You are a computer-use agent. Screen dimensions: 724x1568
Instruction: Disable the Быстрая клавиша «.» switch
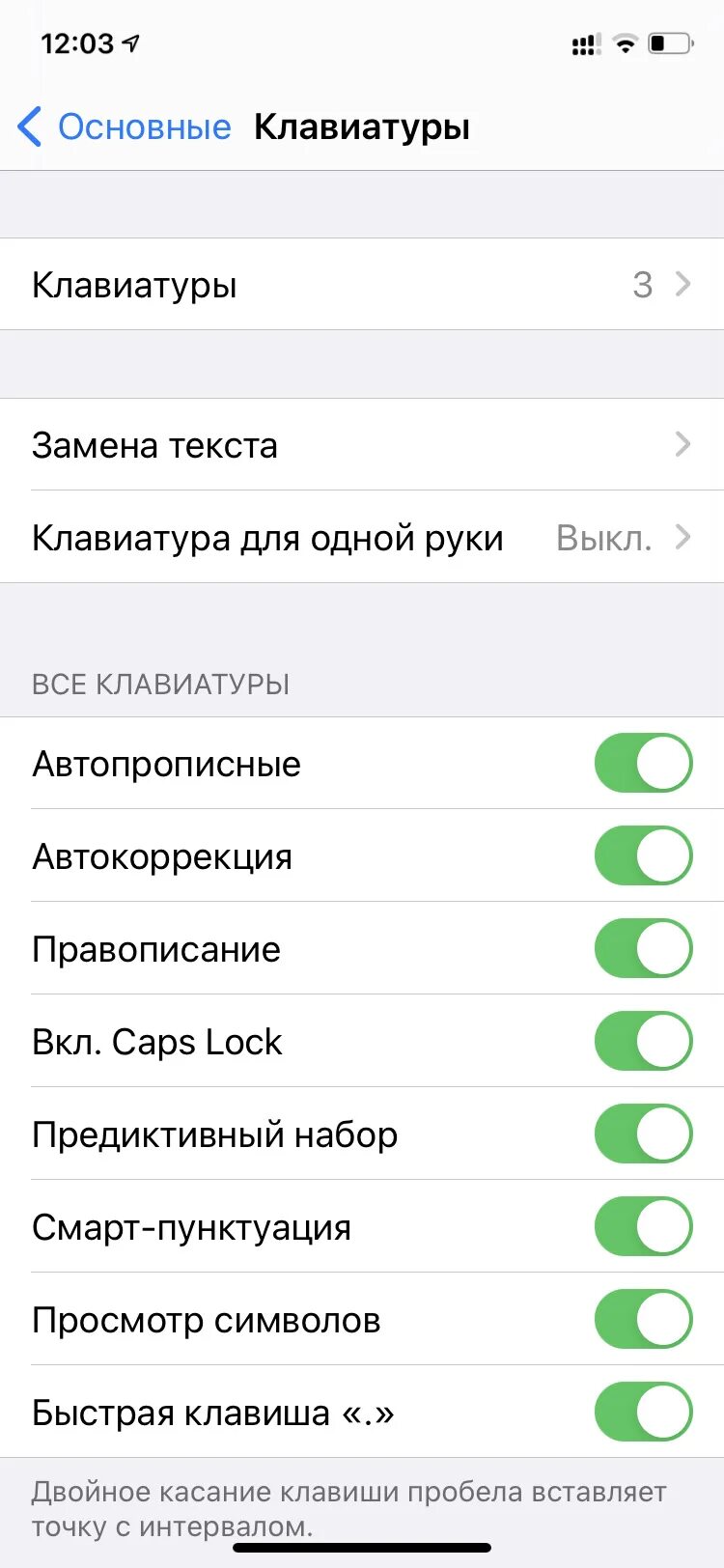(643, 1413)
